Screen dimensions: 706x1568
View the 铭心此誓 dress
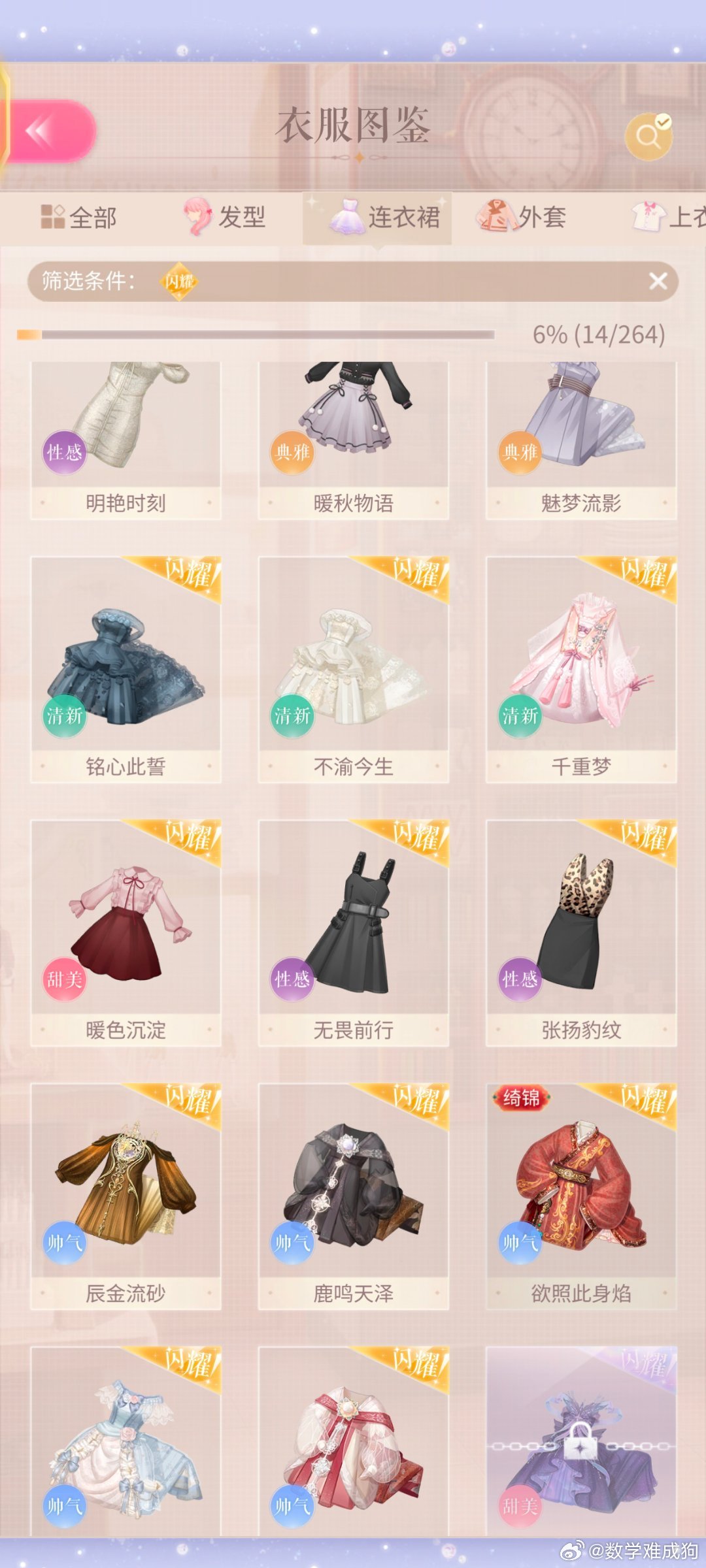coord(126,670)
